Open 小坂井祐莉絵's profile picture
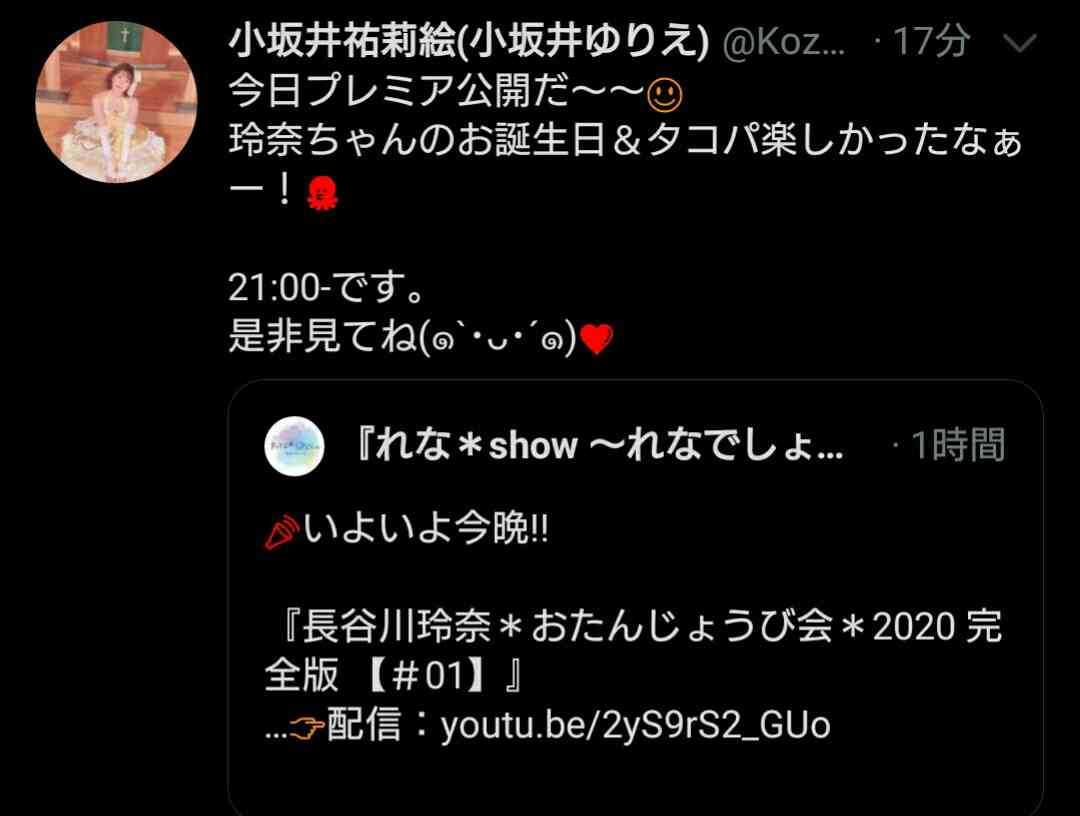 tap(116, 102)
